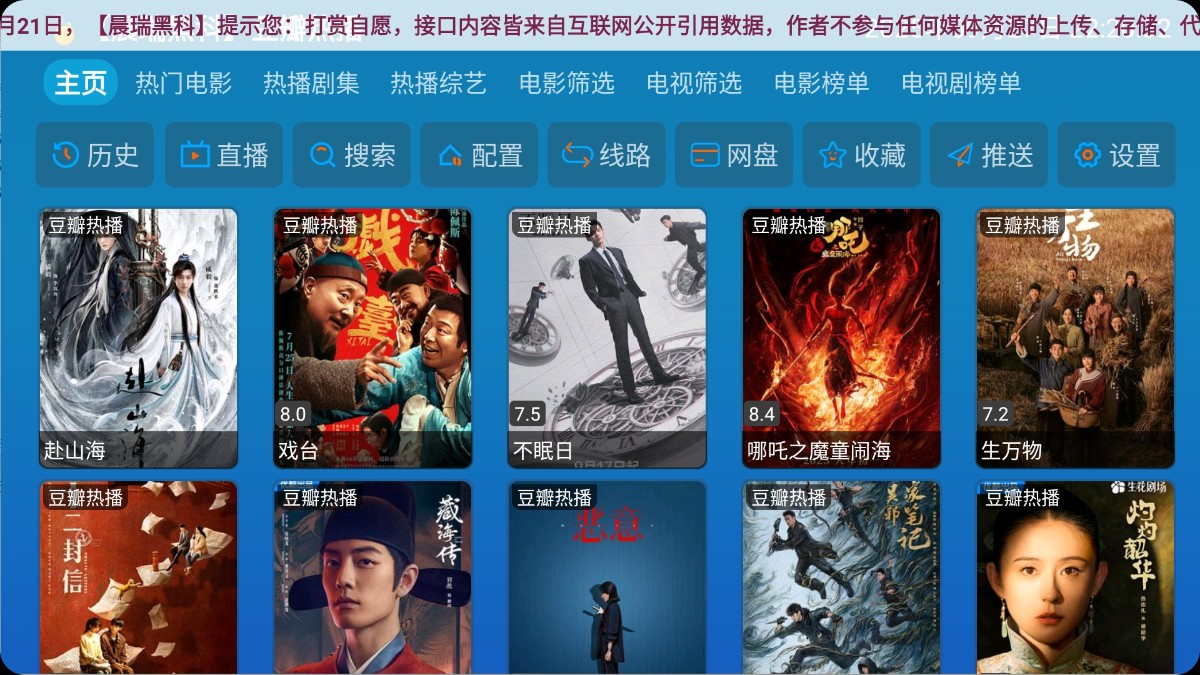The height and width of the screenshot is (675, 1200).
Task: Open the 赴山海 poster card
Action: [x=138, y=338]
